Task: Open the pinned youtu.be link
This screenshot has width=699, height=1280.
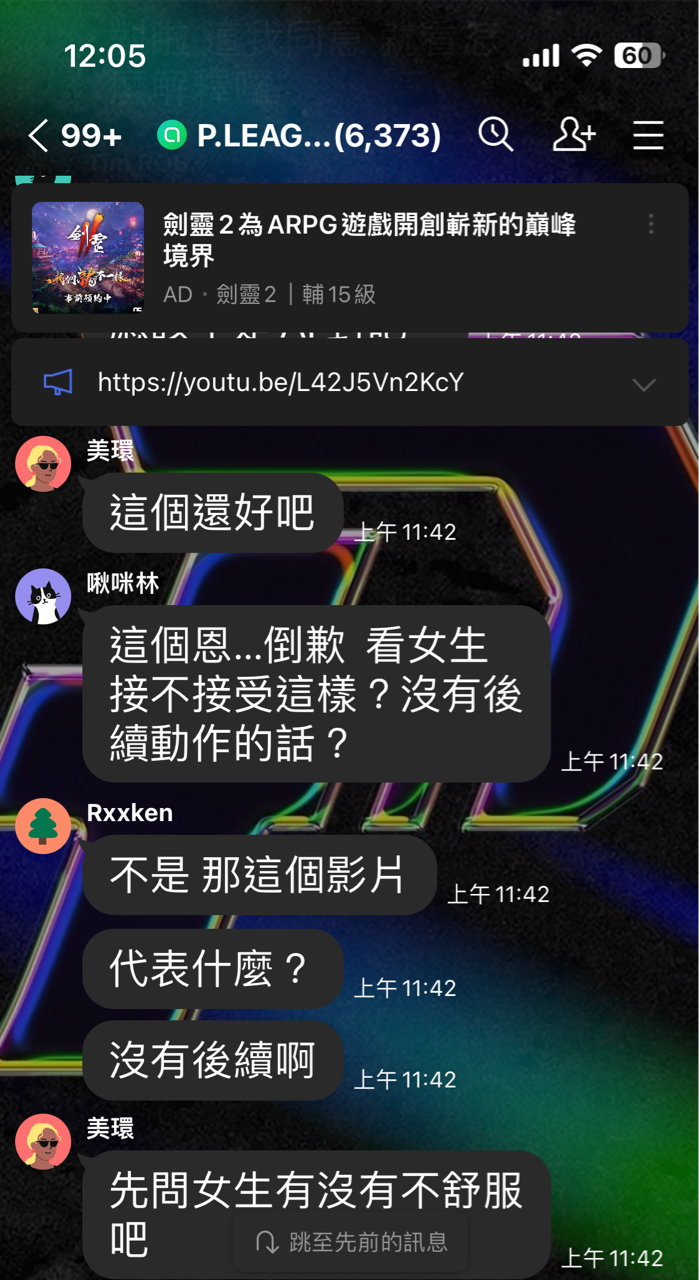Action: click(280, 382)
